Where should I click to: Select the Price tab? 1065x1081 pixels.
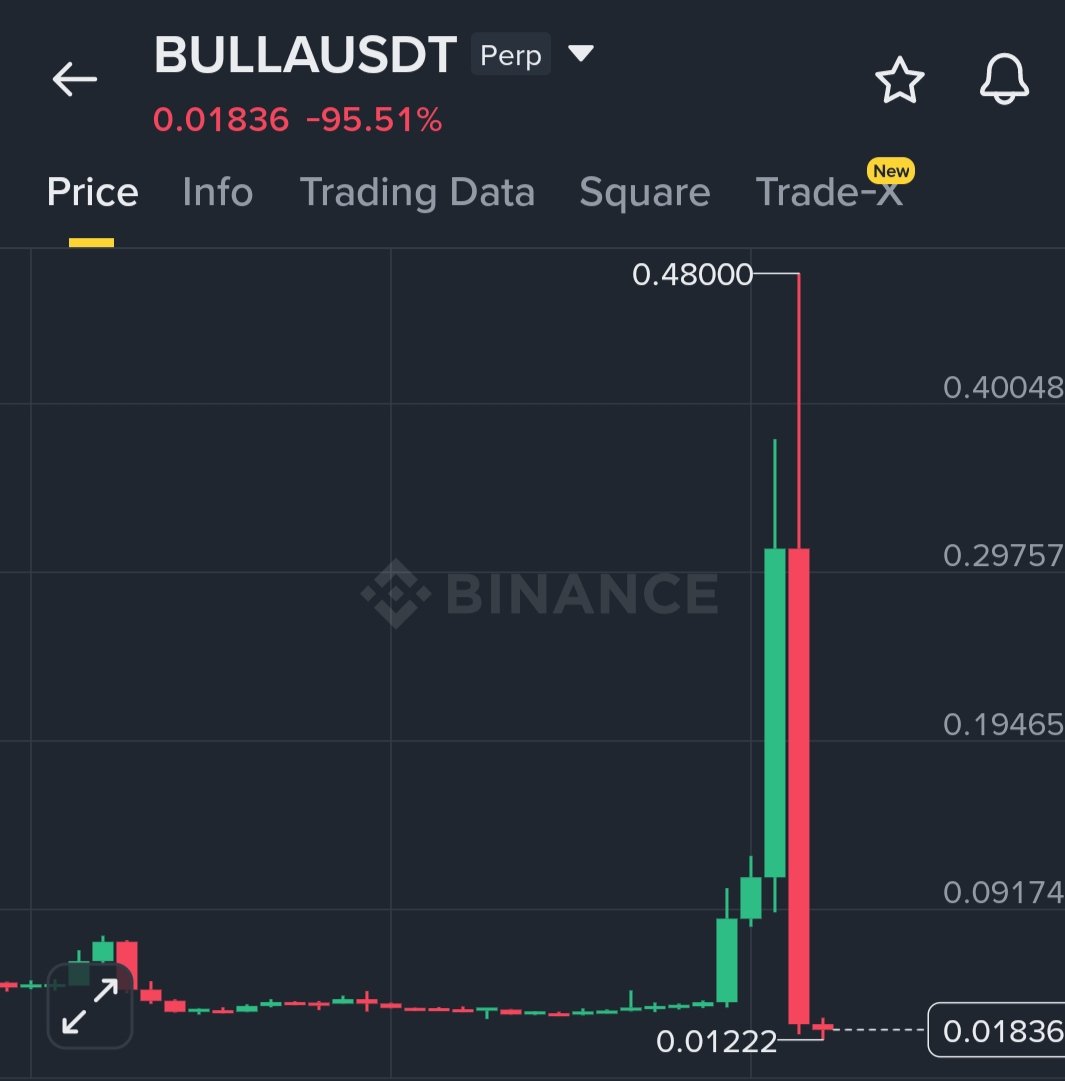click(x=92, y=192)
